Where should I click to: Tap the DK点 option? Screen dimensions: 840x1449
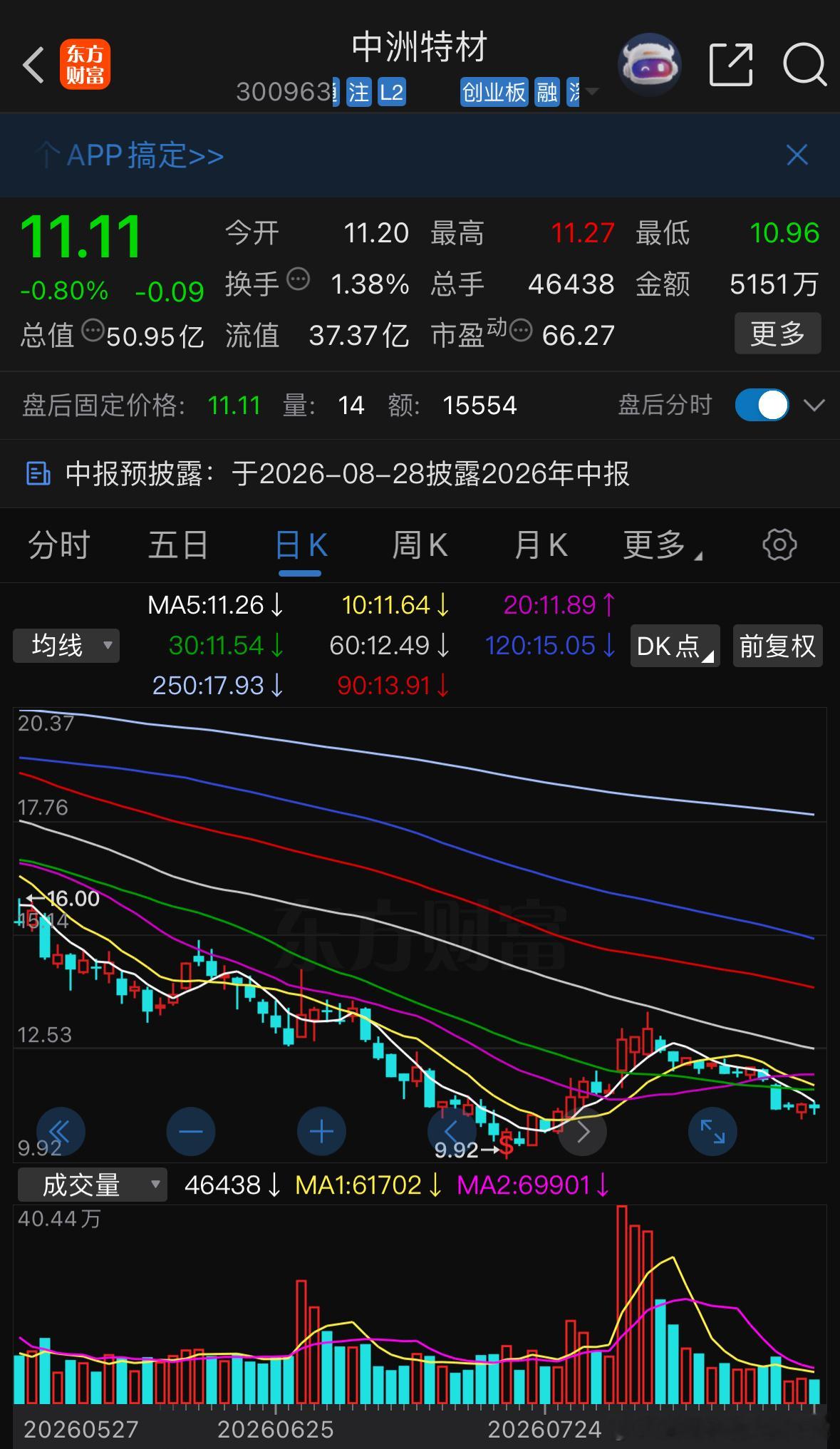click(675, 646)
